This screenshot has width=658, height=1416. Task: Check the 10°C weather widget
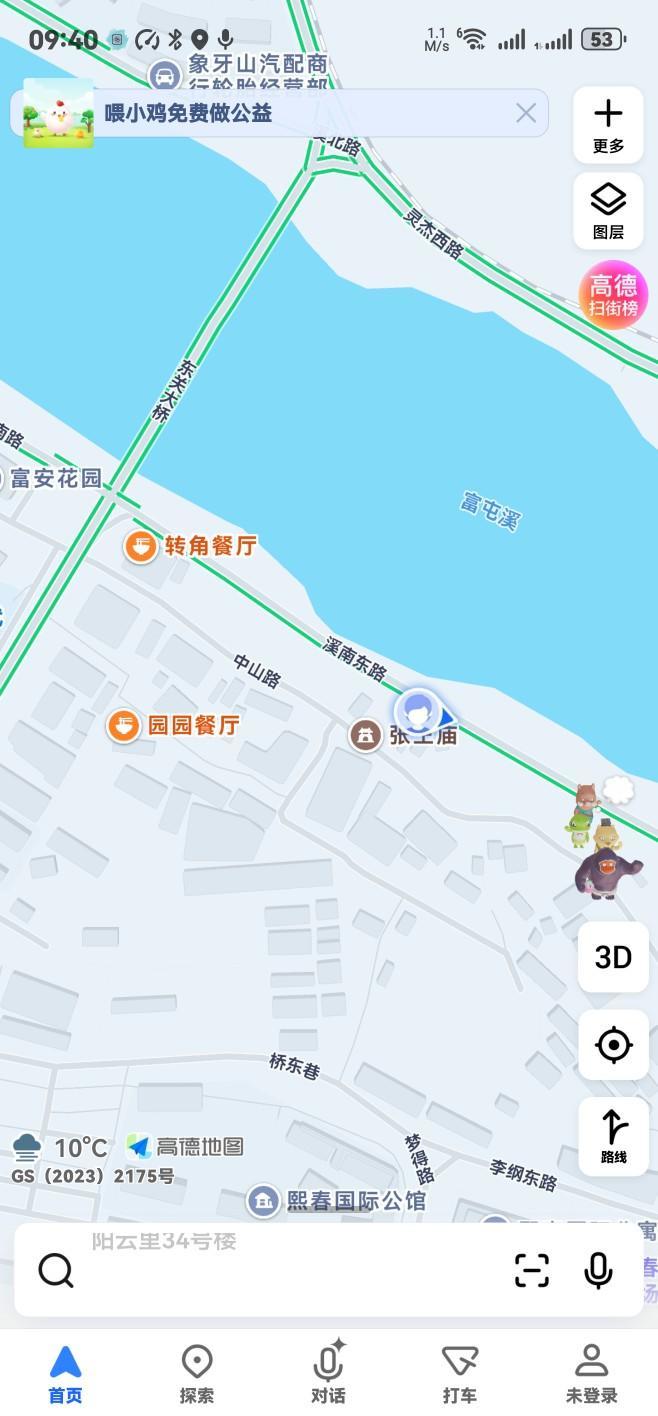click(x=60, y=1147)
